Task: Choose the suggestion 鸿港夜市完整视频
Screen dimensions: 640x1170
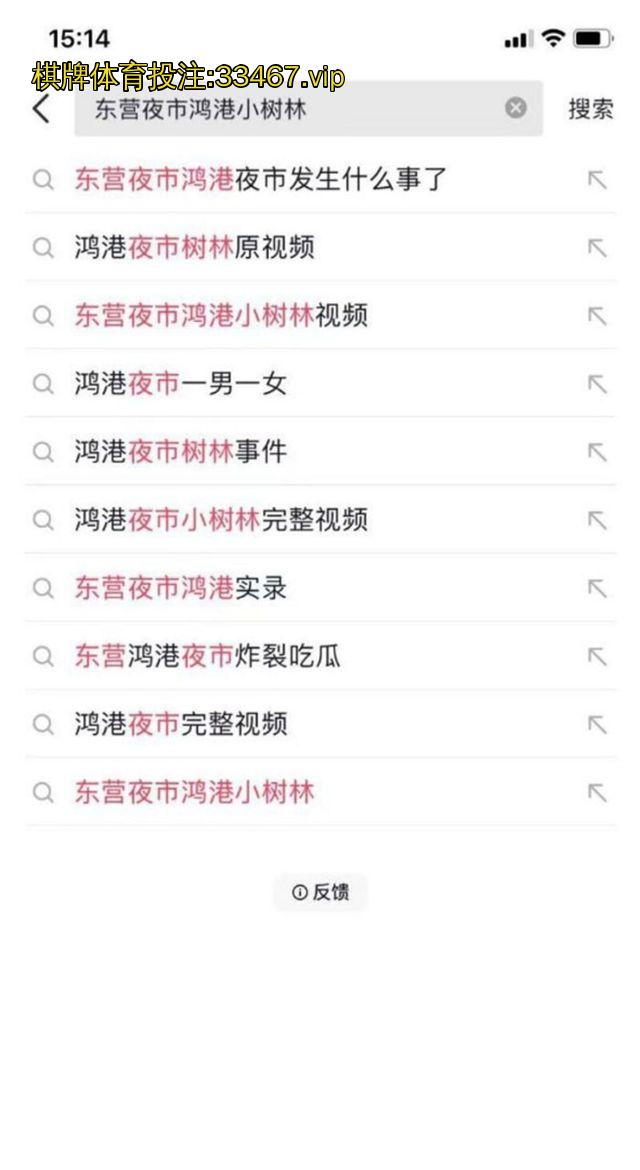Action: click(180, 724)
